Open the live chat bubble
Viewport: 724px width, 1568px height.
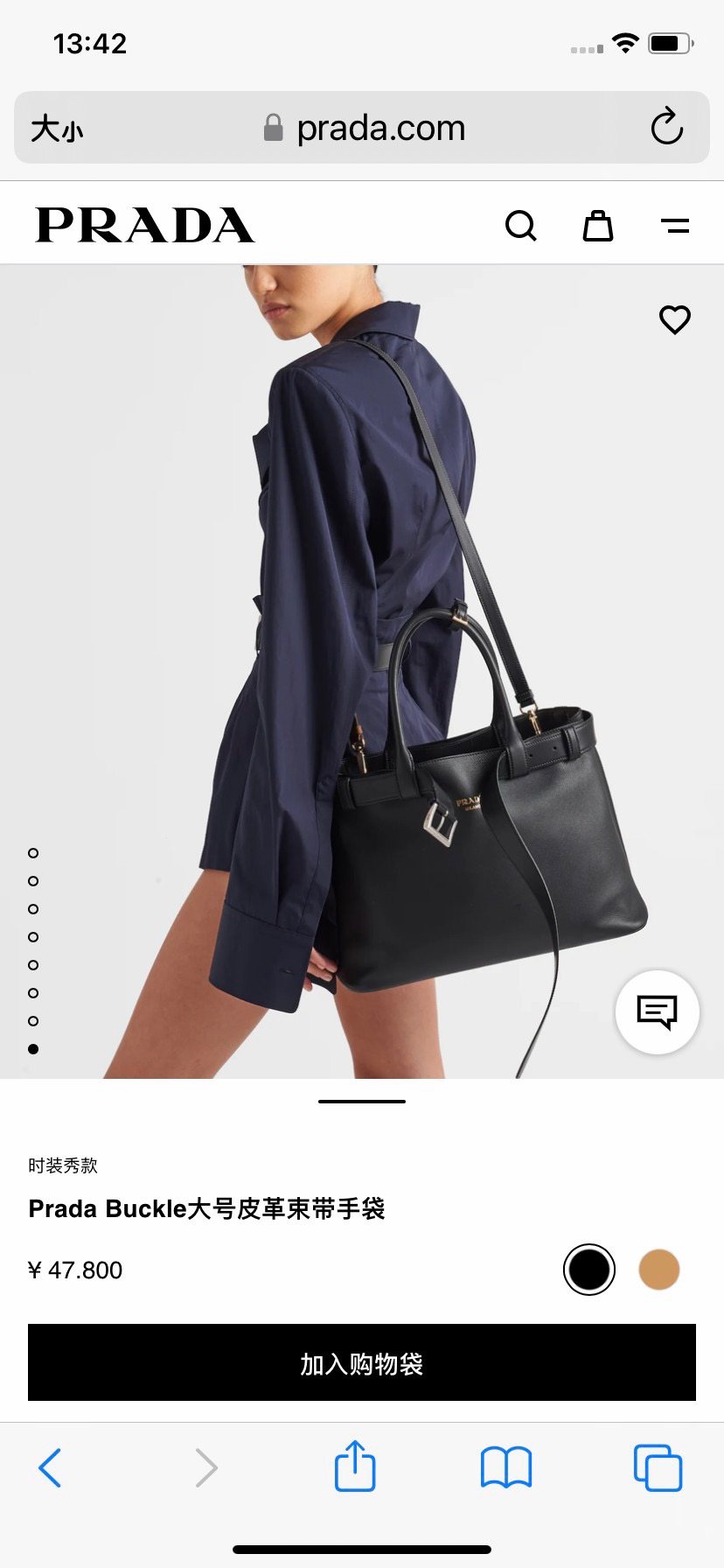[x=657, y=1012]
